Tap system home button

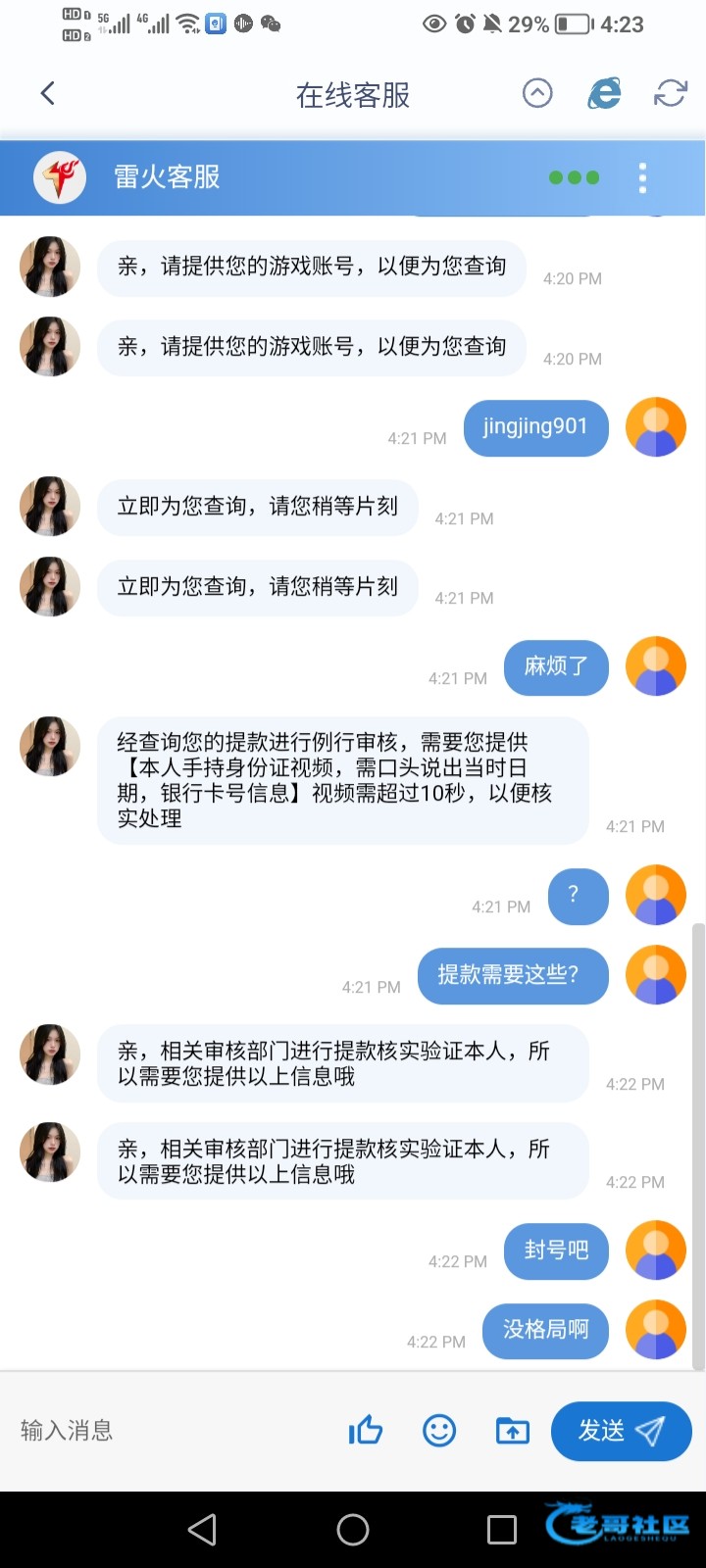pos(353,1530)
